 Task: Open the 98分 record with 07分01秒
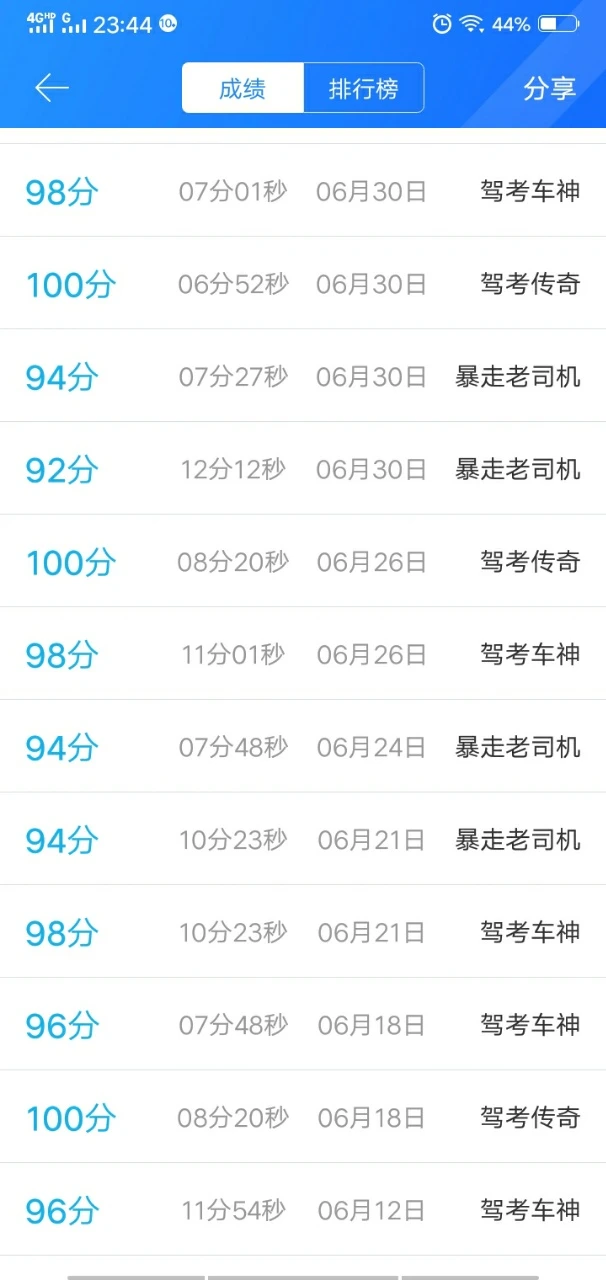(303, 191)
